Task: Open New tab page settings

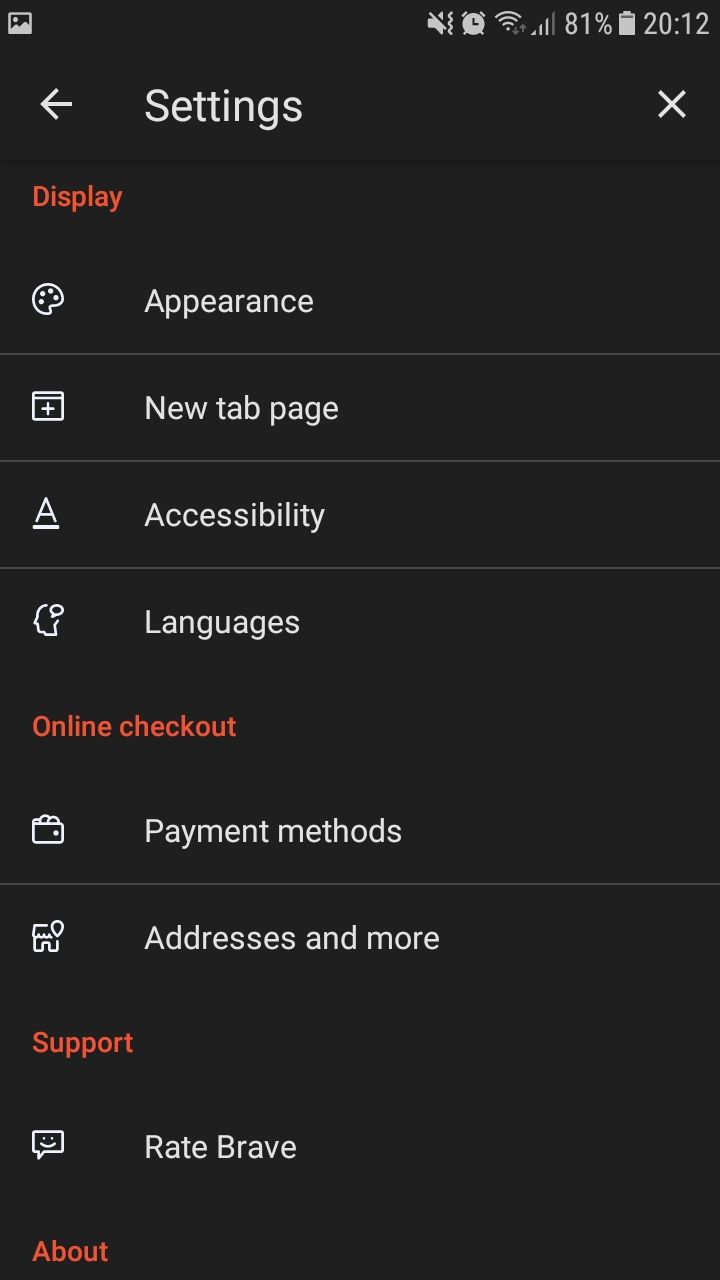Action: coord(241,408)
